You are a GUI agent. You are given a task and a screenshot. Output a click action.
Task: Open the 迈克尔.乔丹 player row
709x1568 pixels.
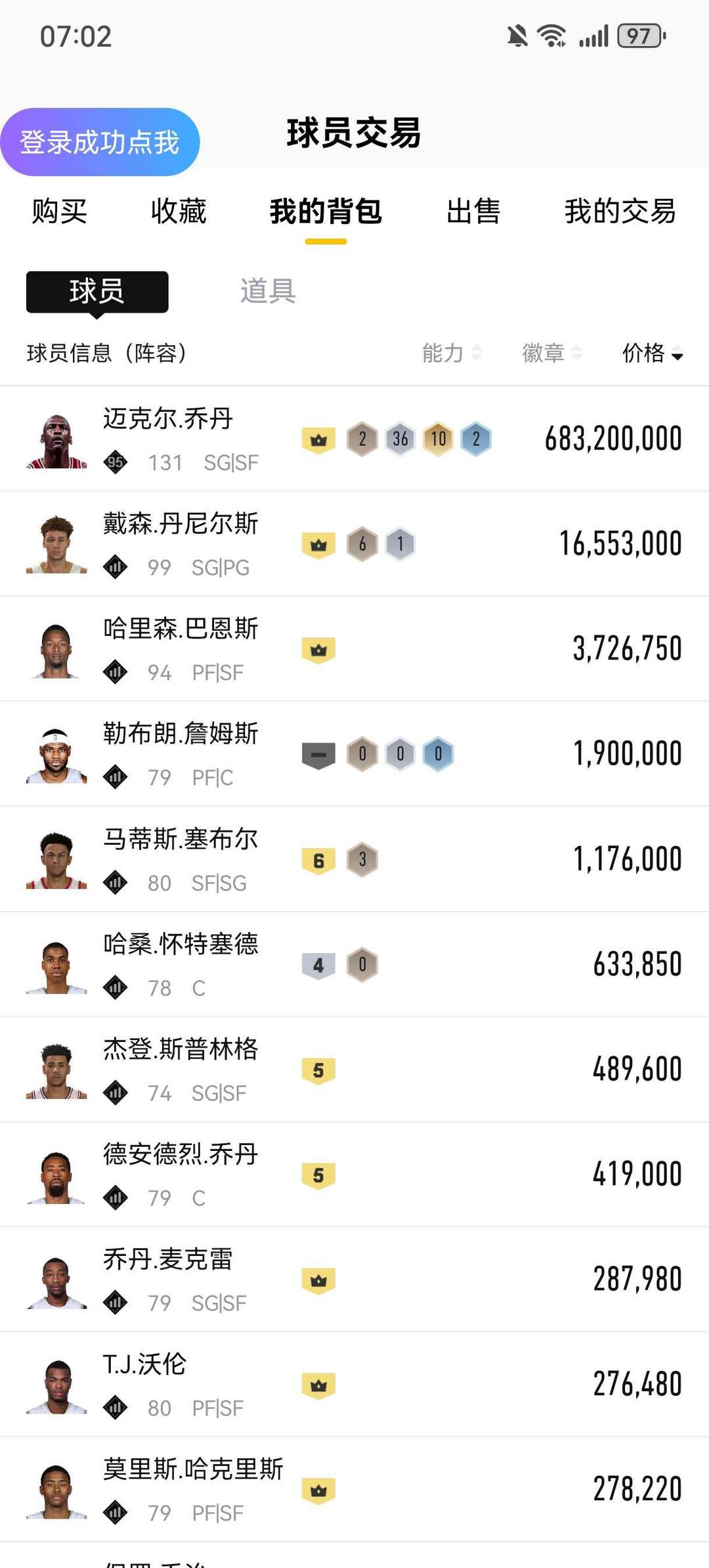tap(354, 439)
